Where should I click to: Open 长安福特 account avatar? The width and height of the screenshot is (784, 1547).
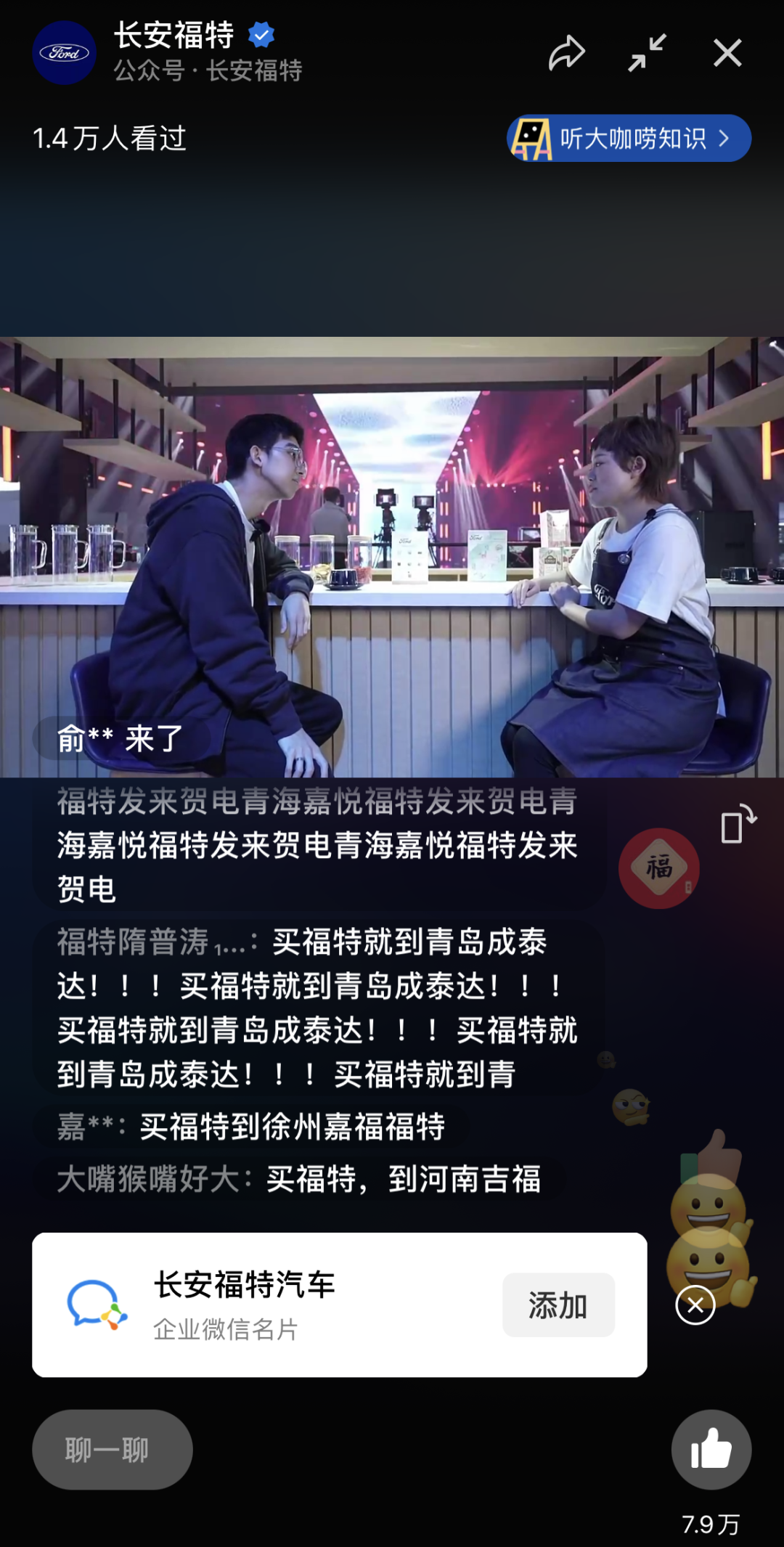65,53
